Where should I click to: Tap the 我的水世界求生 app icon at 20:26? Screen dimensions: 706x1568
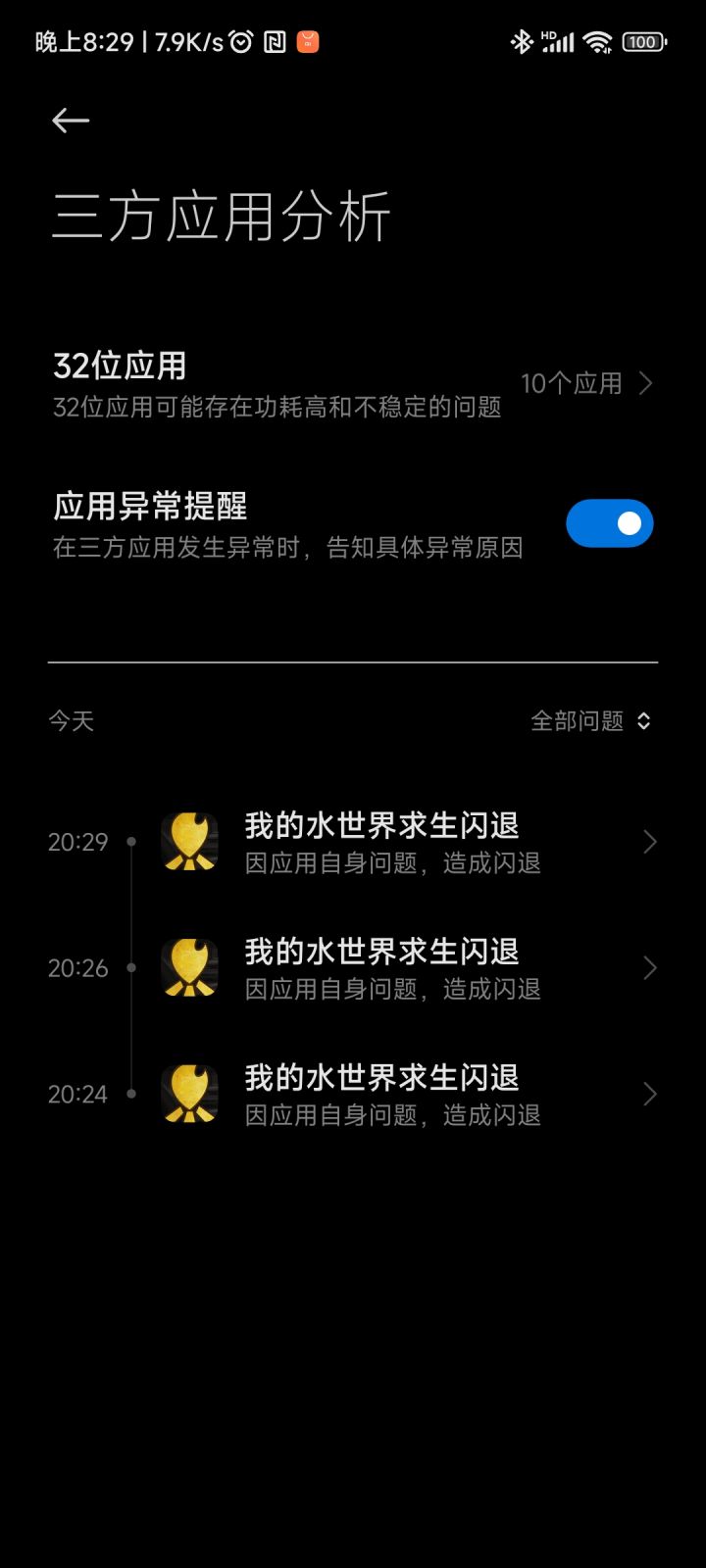pyautogui.click(x=189, y=967)
